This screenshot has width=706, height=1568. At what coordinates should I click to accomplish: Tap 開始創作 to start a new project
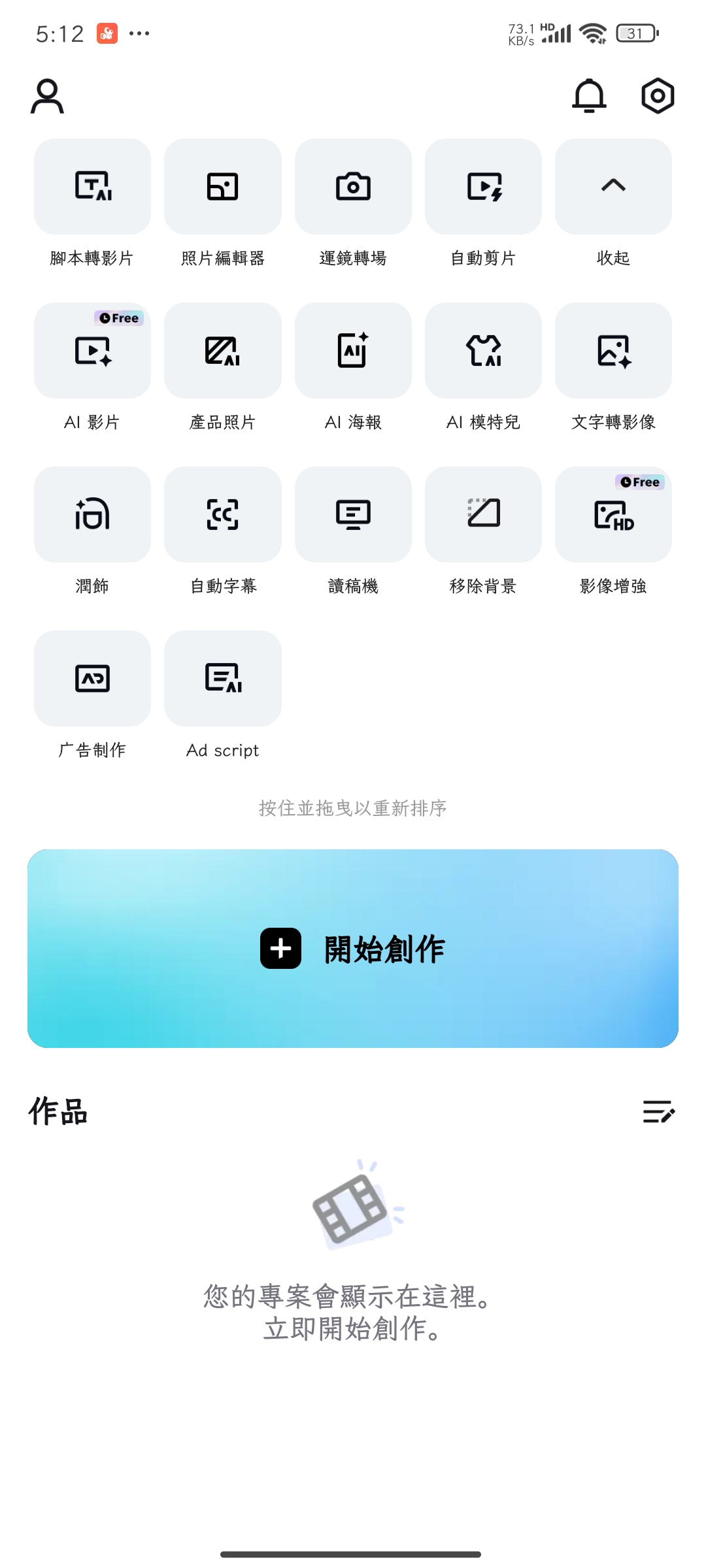click(x=353, y=949)
